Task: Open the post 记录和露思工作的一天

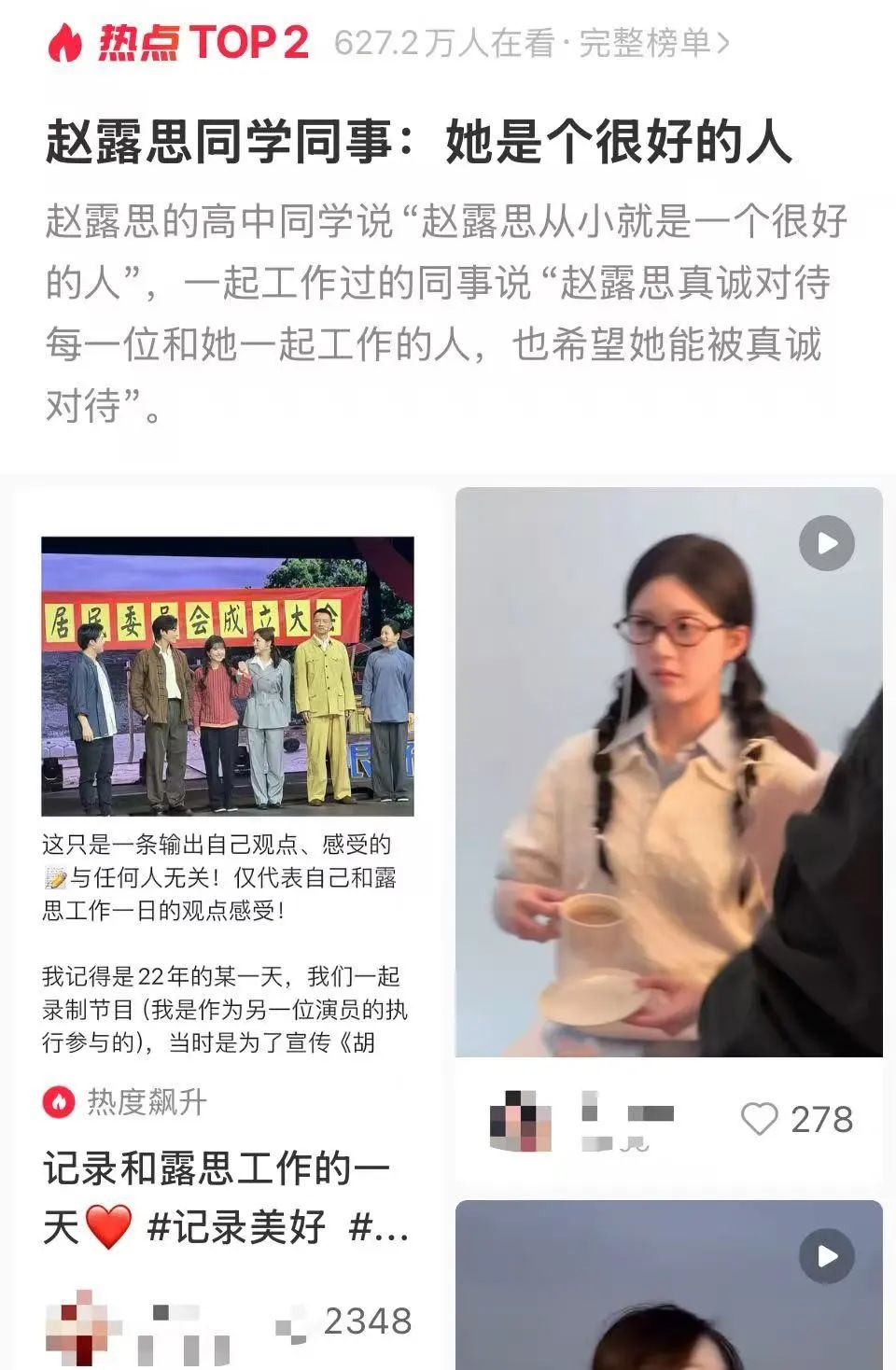Action: click(x=226, y=1196)
